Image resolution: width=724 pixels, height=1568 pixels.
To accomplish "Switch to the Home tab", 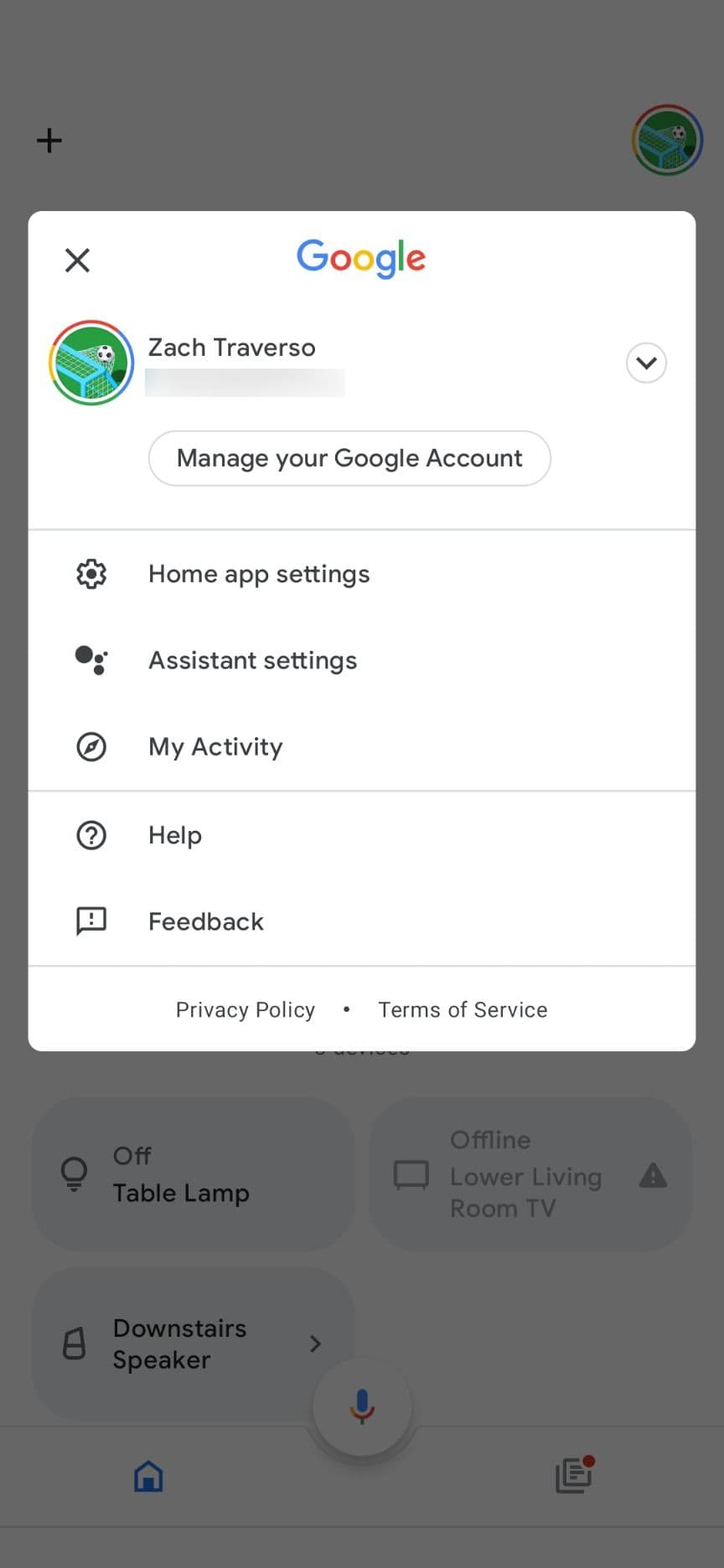I will coord(148,1476).
